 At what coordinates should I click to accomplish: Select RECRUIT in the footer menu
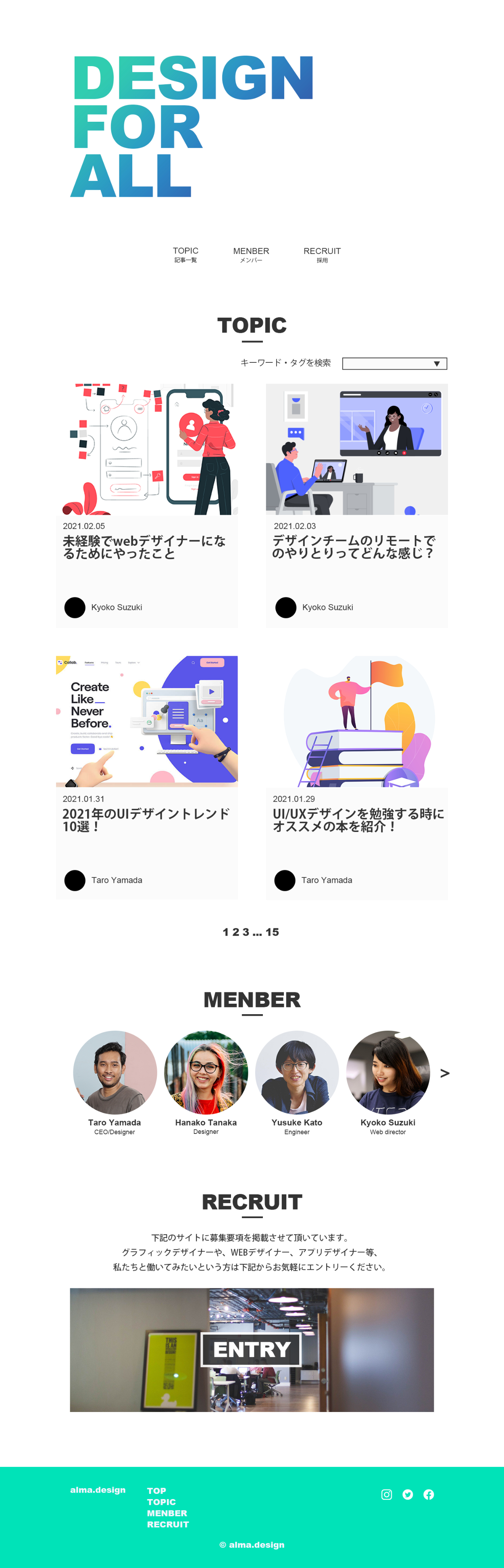(x=168, y=1524)
